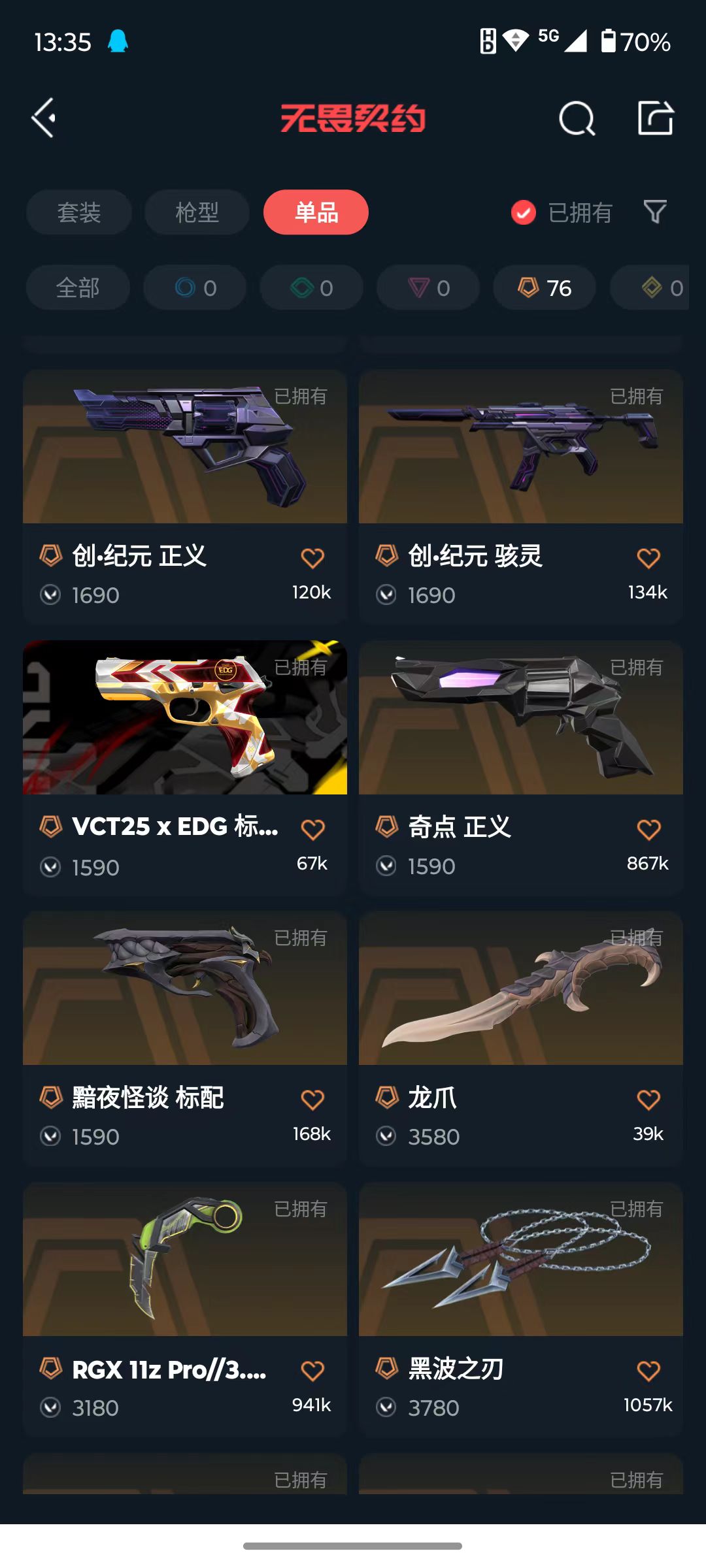Select the blue tier chip showing 0
Viewport: 706px width, 1568px height.
click(195, 287)
